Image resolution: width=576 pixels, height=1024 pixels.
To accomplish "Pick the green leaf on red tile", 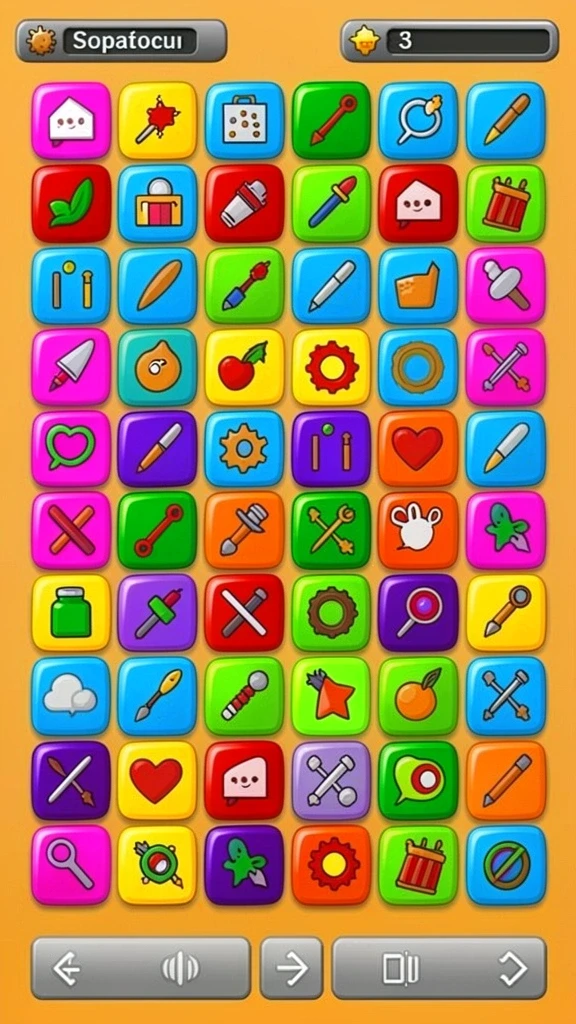I will click(x=71, y=203).
